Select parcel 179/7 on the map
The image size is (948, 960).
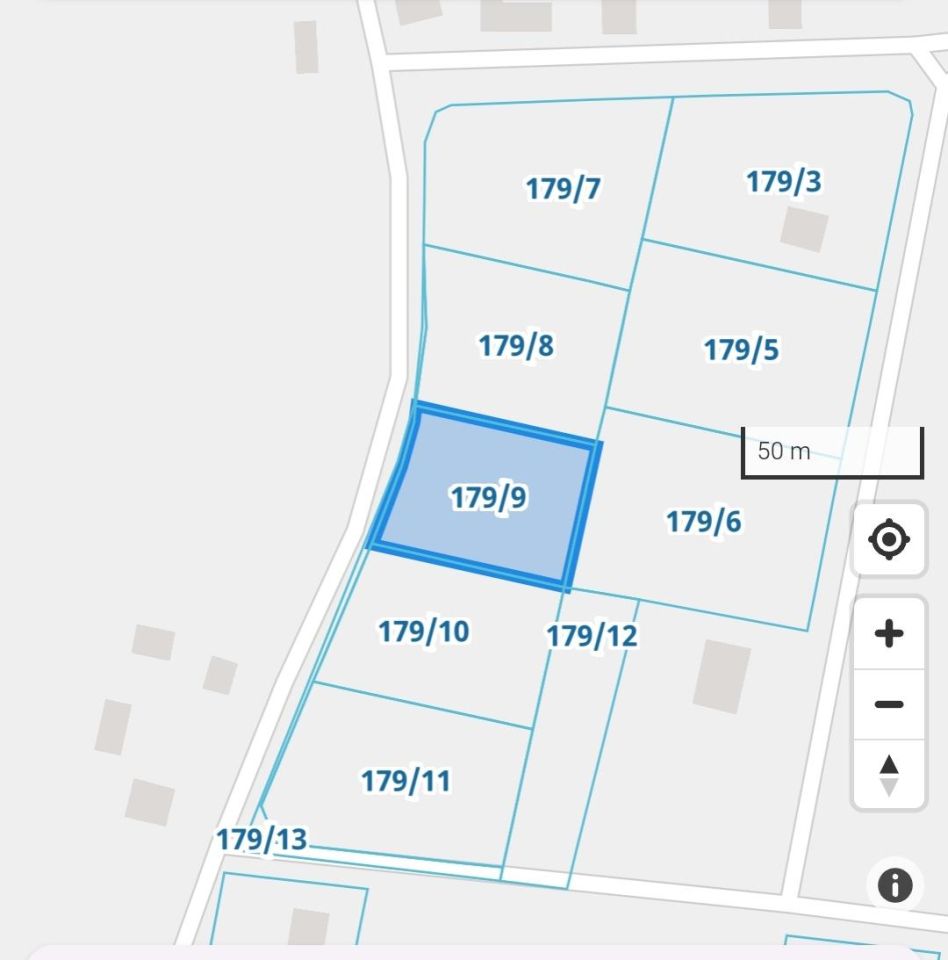tap(563, 188)
